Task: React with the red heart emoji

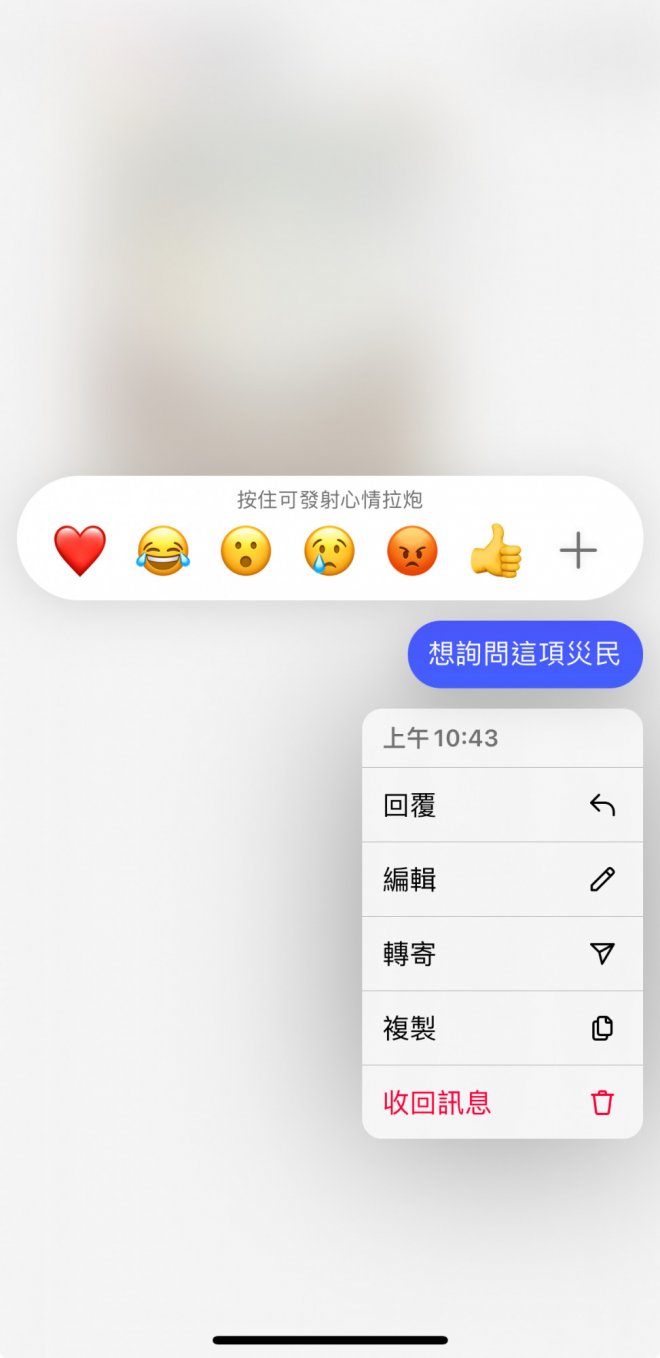Action: pos(80,551)
